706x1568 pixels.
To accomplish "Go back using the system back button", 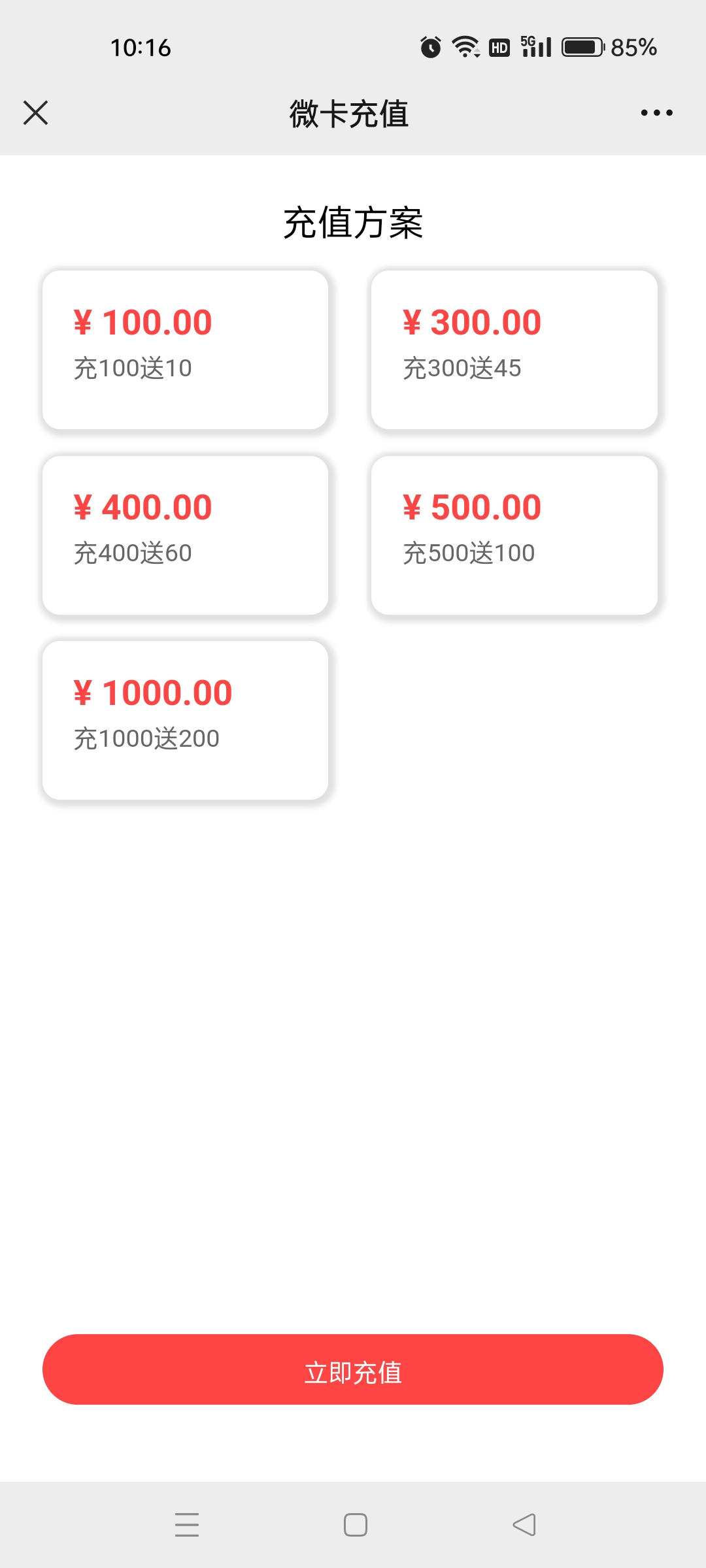I will point(524,1525).
